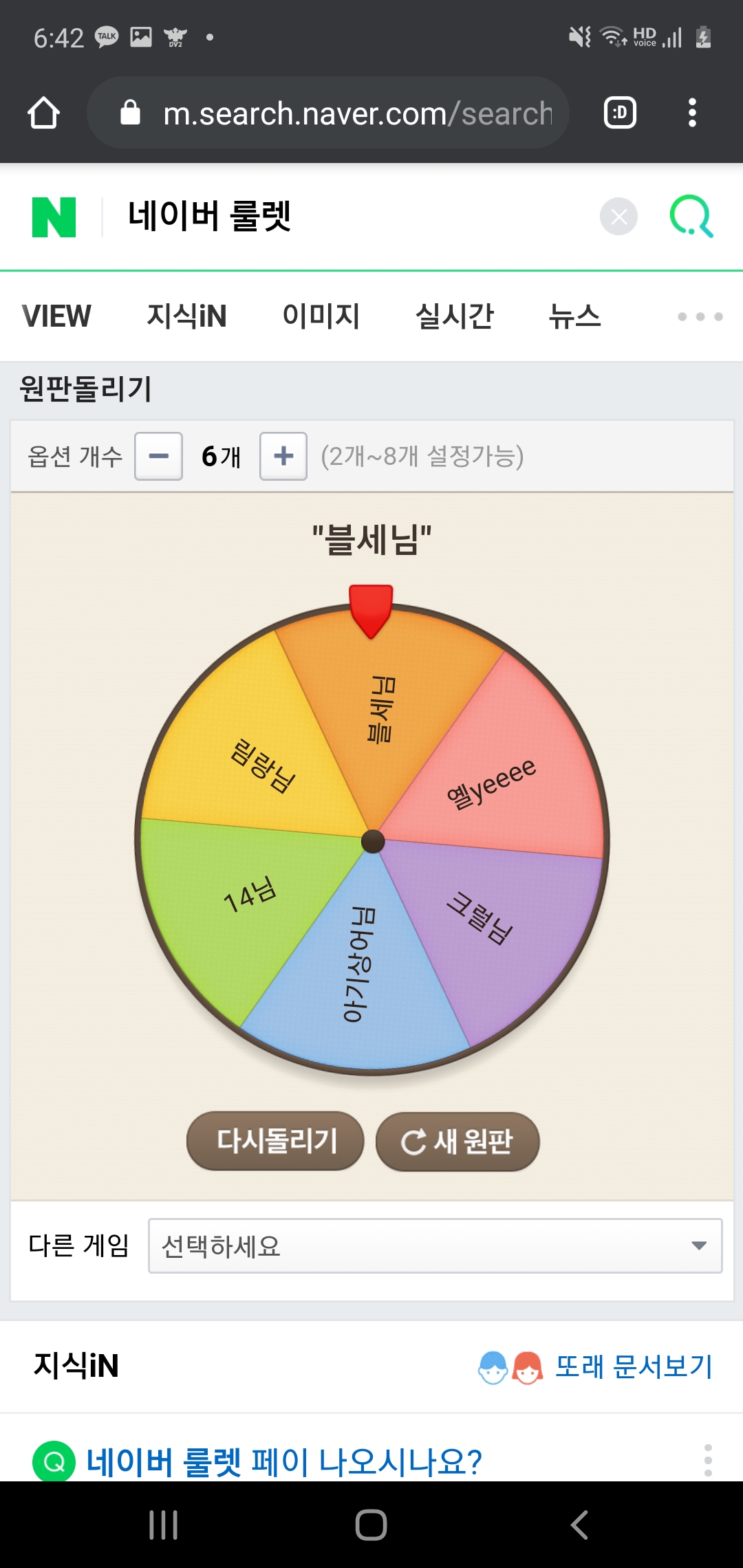Go to the browser home page
This screenshot has width=743, height=1568.
tap(43, 113)
